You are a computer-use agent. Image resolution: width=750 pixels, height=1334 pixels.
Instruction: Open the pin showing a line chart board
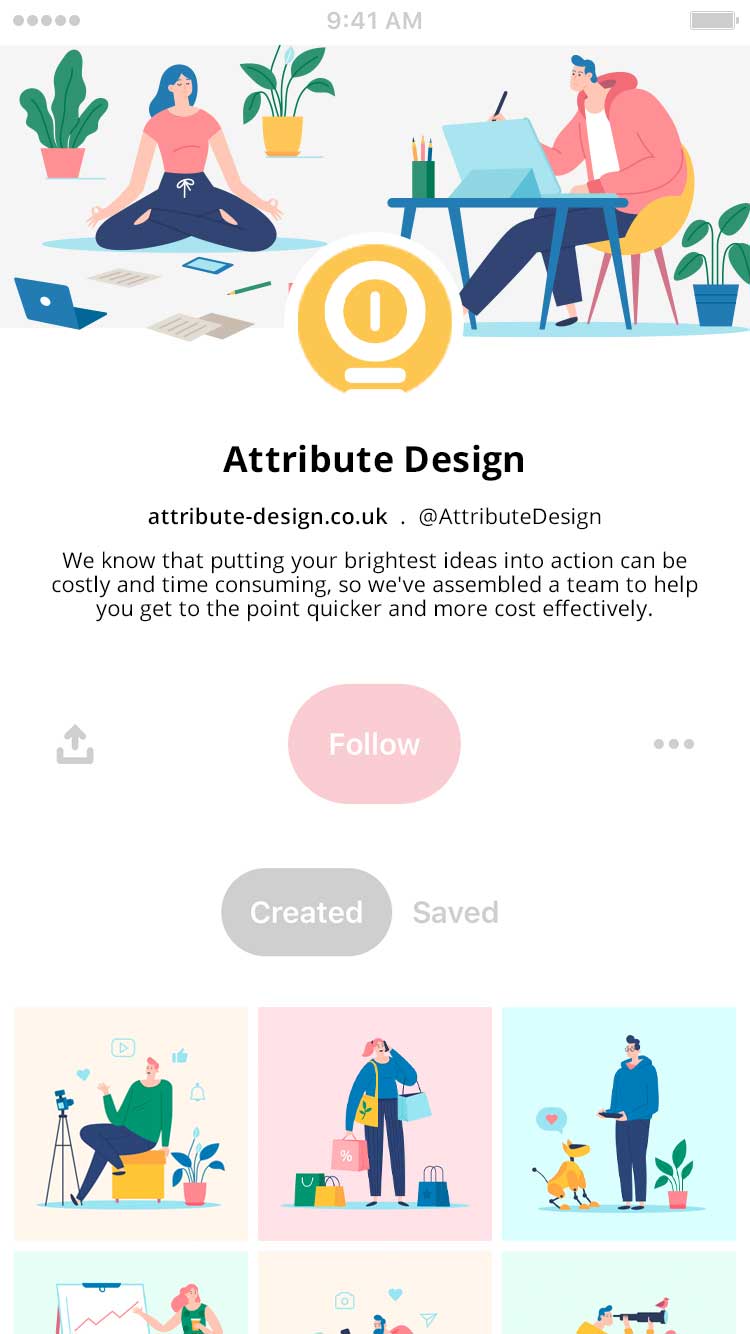131,1292
